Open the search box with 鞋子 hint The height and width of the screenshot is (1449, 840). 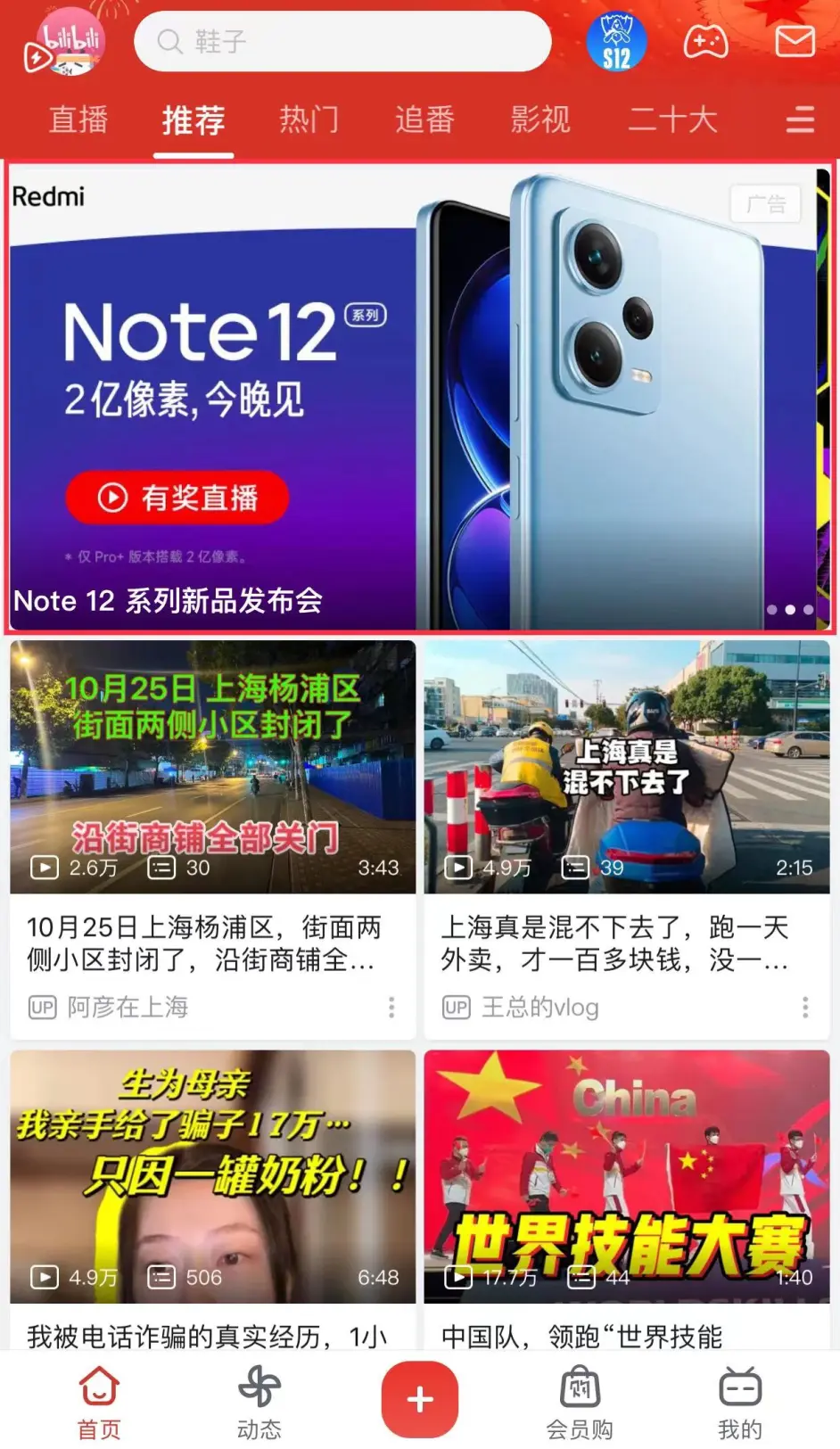(x=342, y=42)
